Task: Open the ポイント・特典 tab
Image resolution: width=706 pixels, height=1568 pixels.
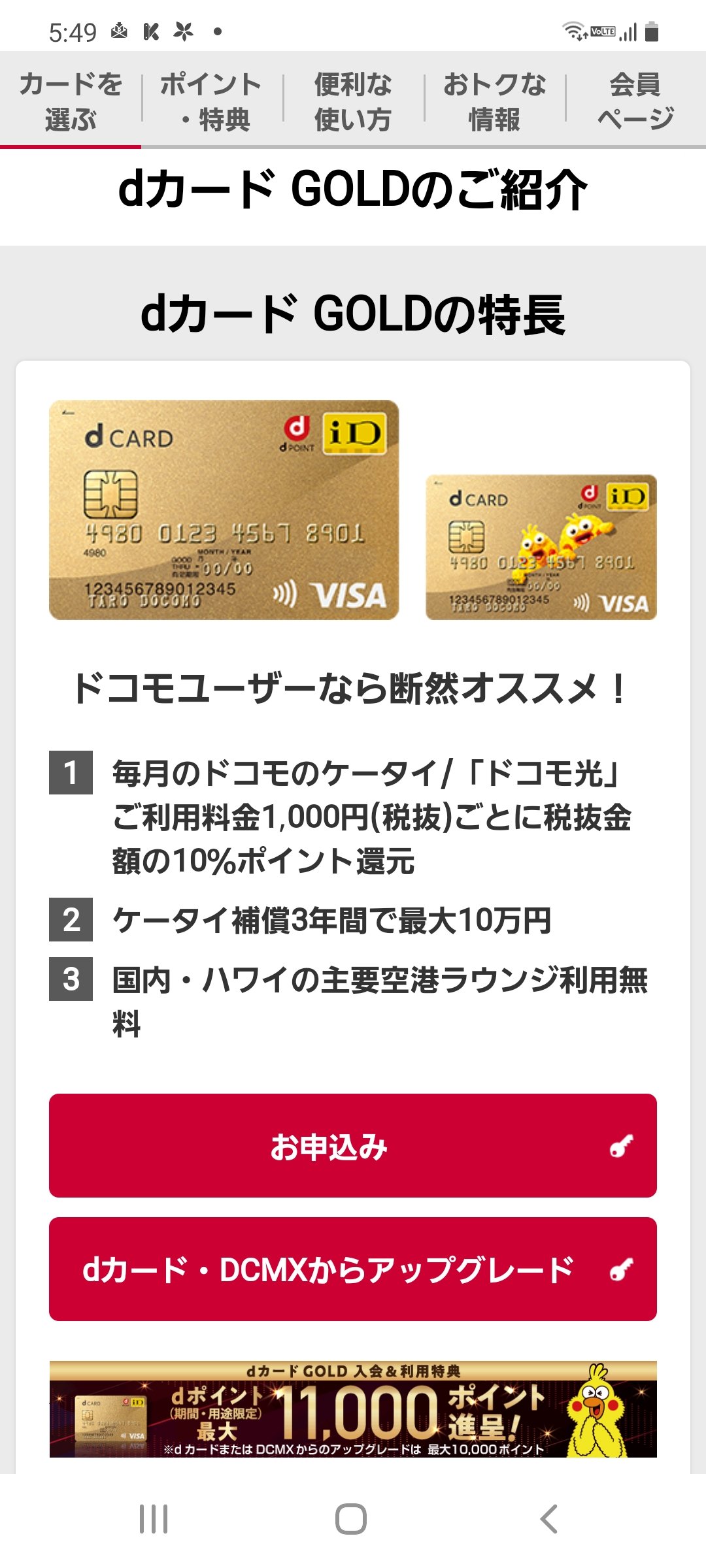Action: [x=212, y=101]
